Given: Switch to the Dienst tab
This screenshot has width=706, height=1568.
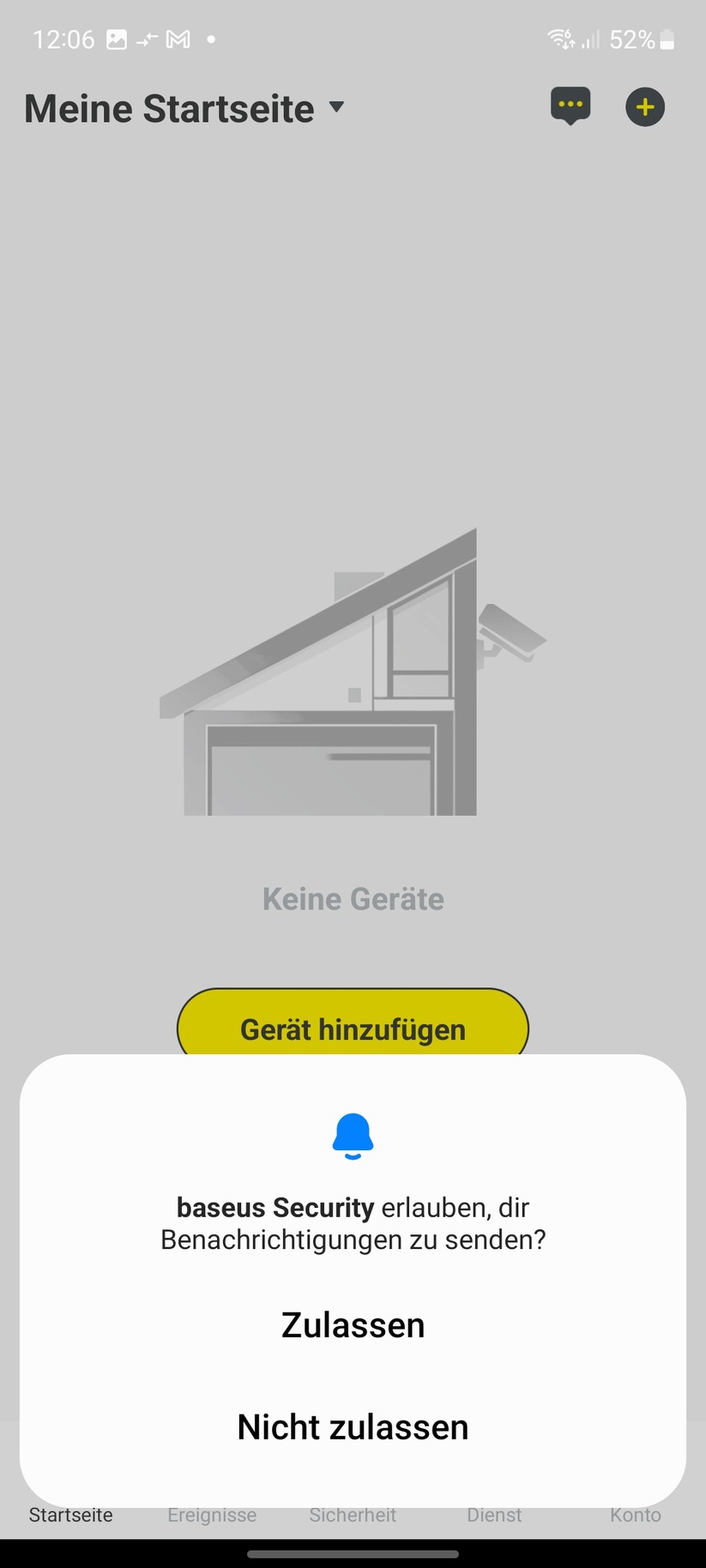Looking at the screenshot, I should pos(493,1515).
